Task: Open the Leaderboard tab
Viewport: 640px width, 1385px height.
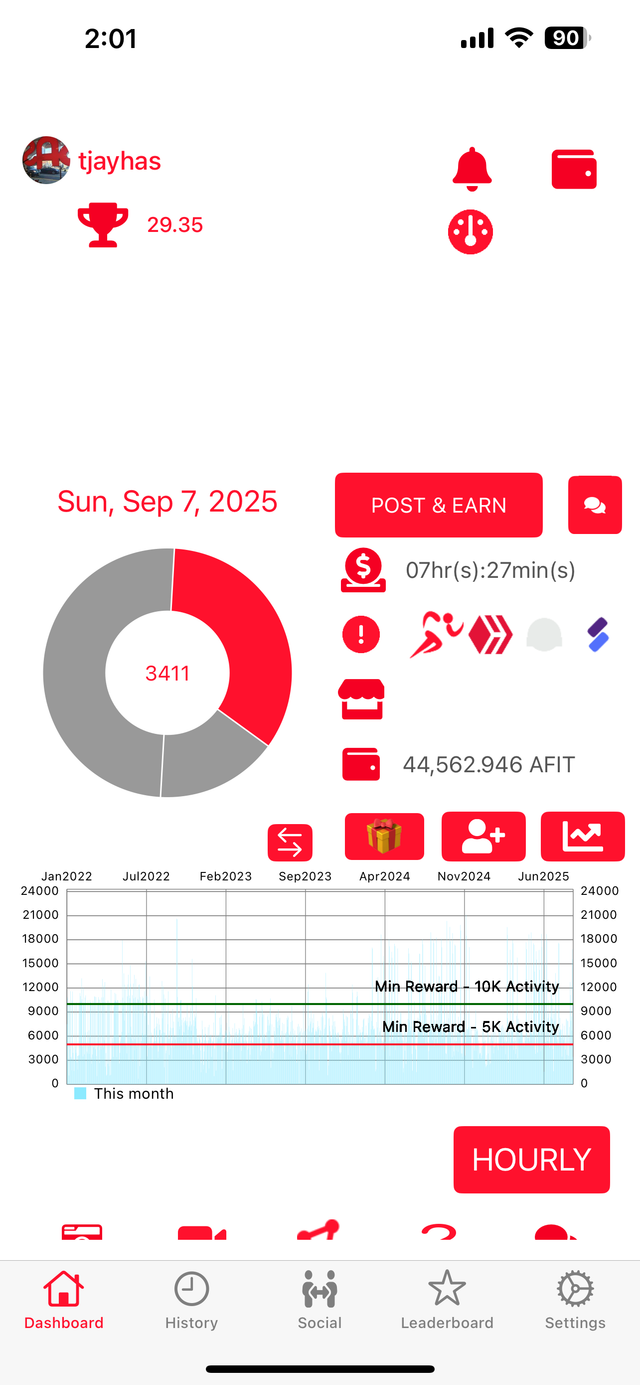Action: tap(447, 1300)
